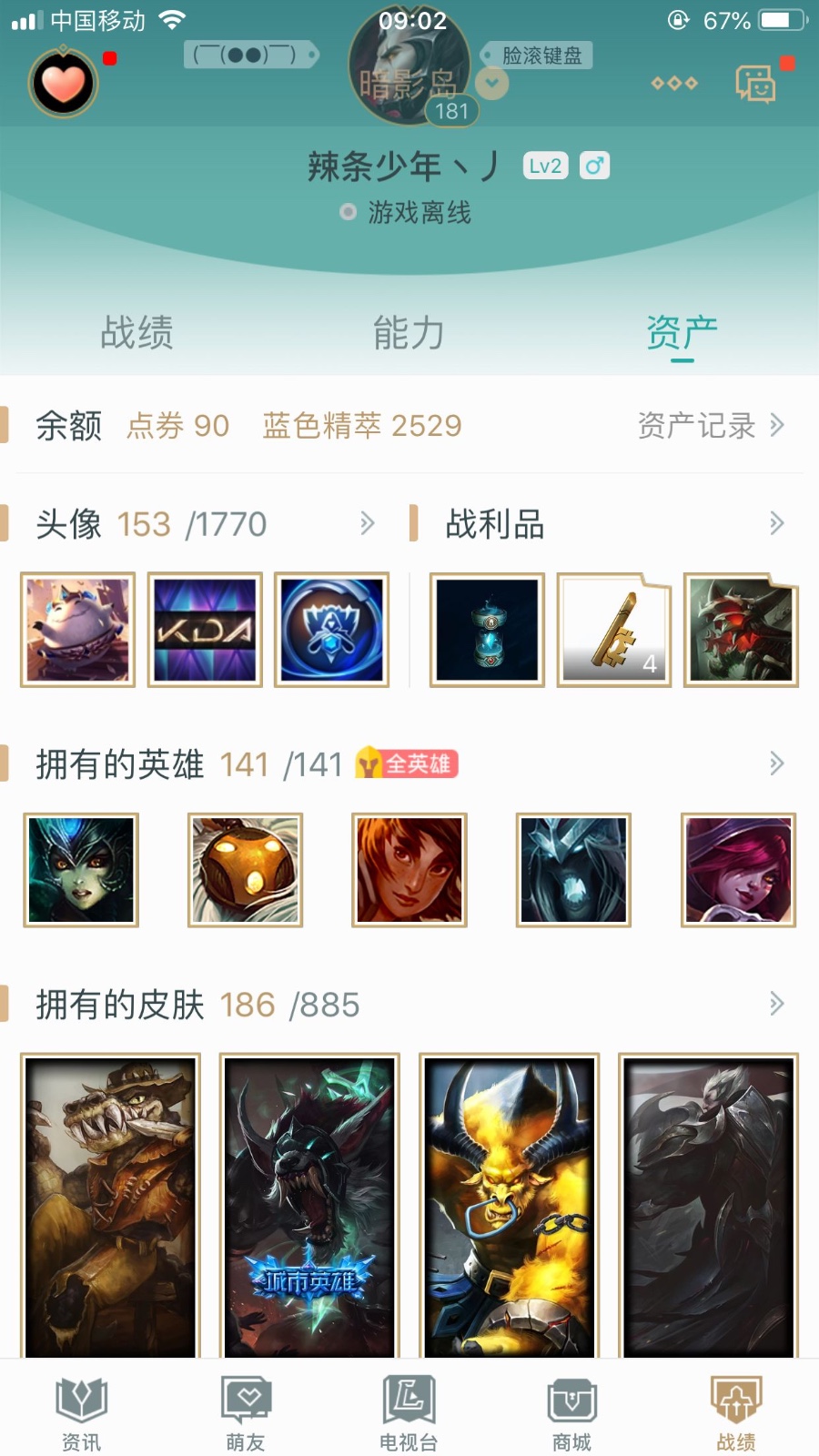Expand the dropdown next to 暗影岛

[x=492, y=84]
